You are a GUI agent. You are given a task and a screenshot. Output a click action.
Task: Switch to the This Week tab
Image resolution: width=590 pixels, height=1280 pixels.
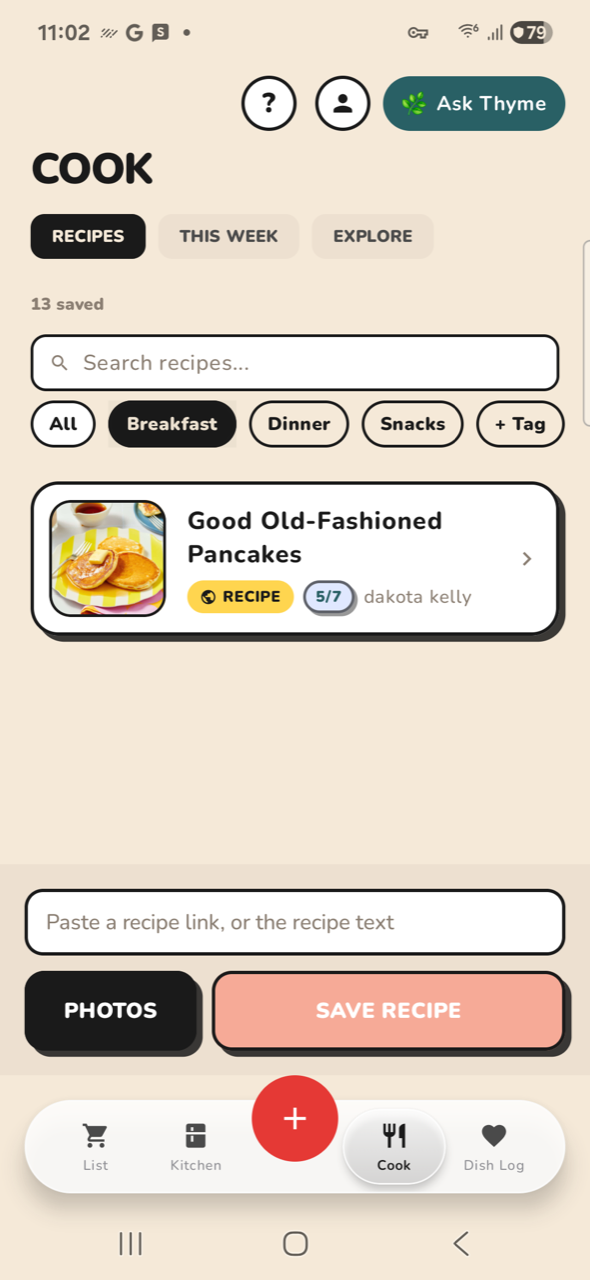[229, 236]
